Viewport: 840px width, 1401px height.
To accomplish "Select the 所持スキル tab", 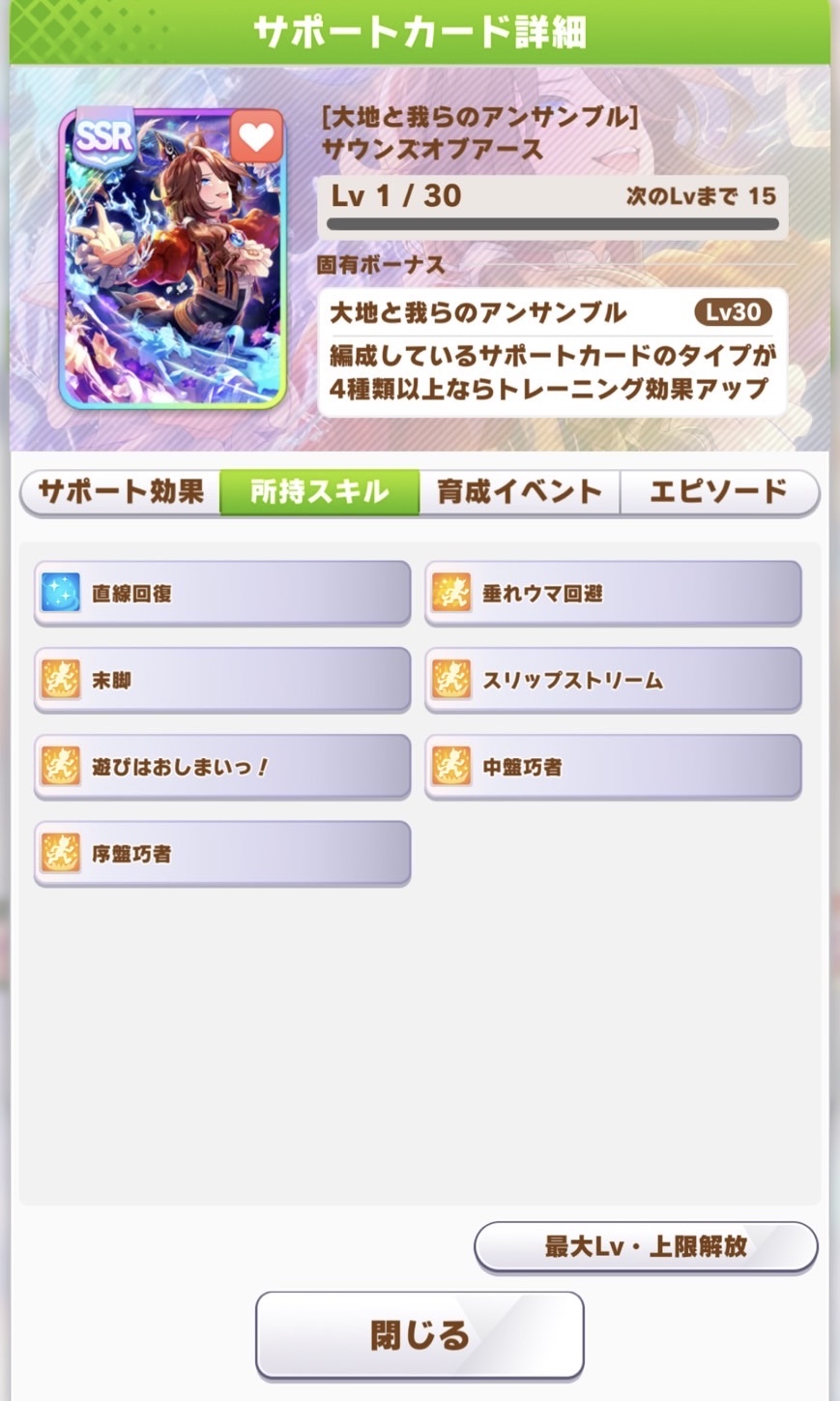I will coord(320,492).
